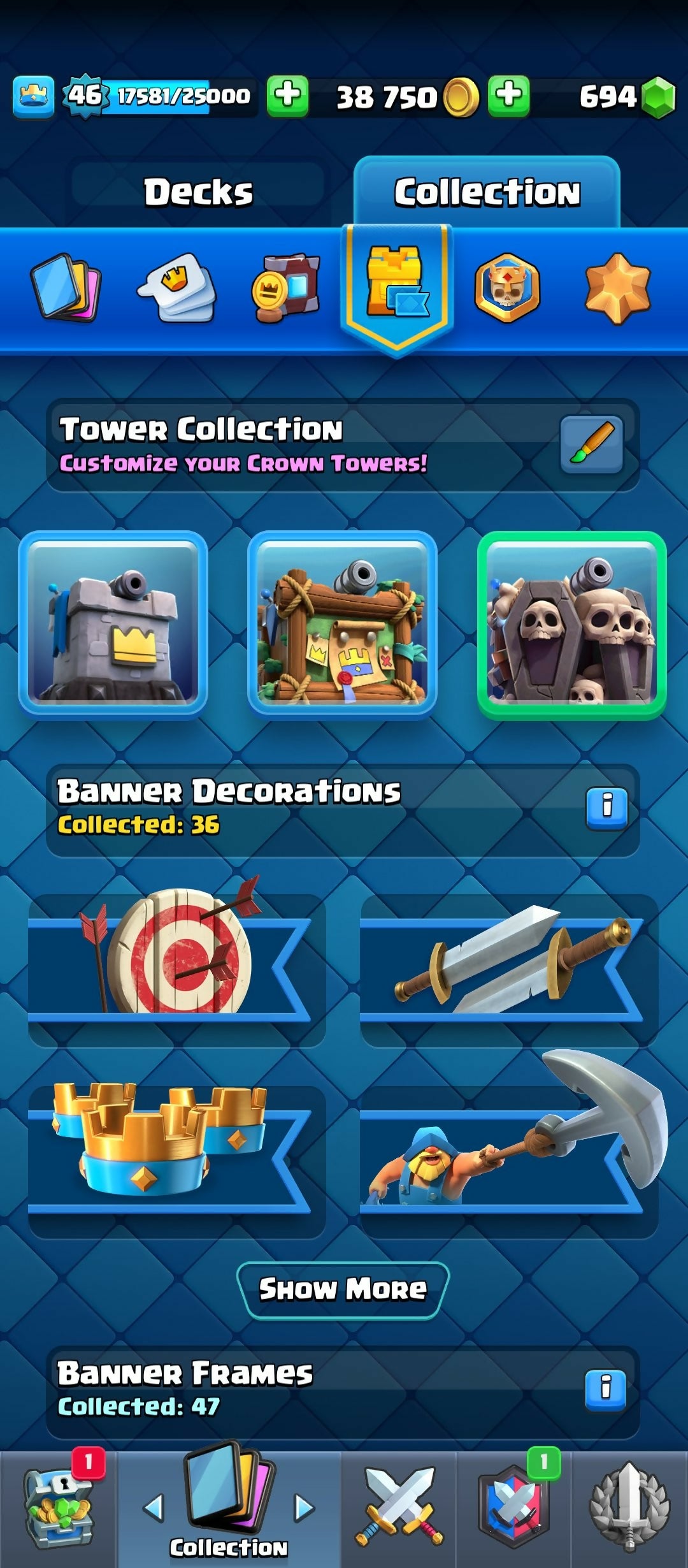
Task: Open the skeleton king badge tab
Action: (x=506, y=288)
